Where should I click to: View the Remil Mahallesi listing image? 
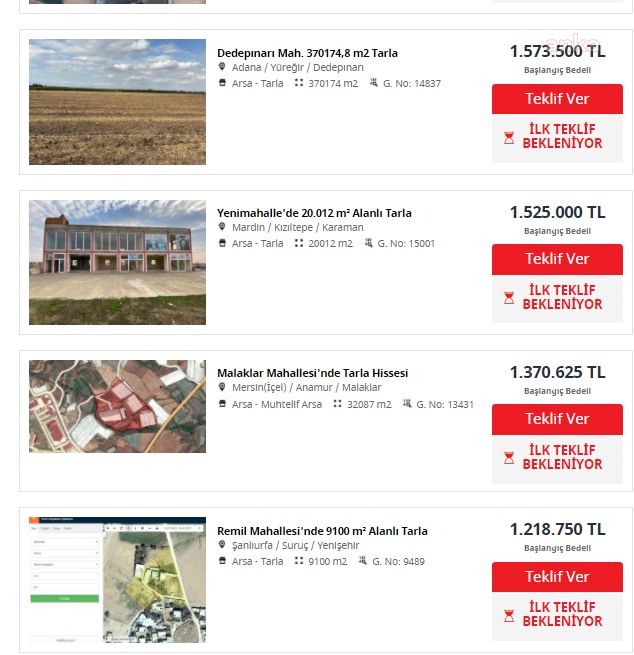117,579
